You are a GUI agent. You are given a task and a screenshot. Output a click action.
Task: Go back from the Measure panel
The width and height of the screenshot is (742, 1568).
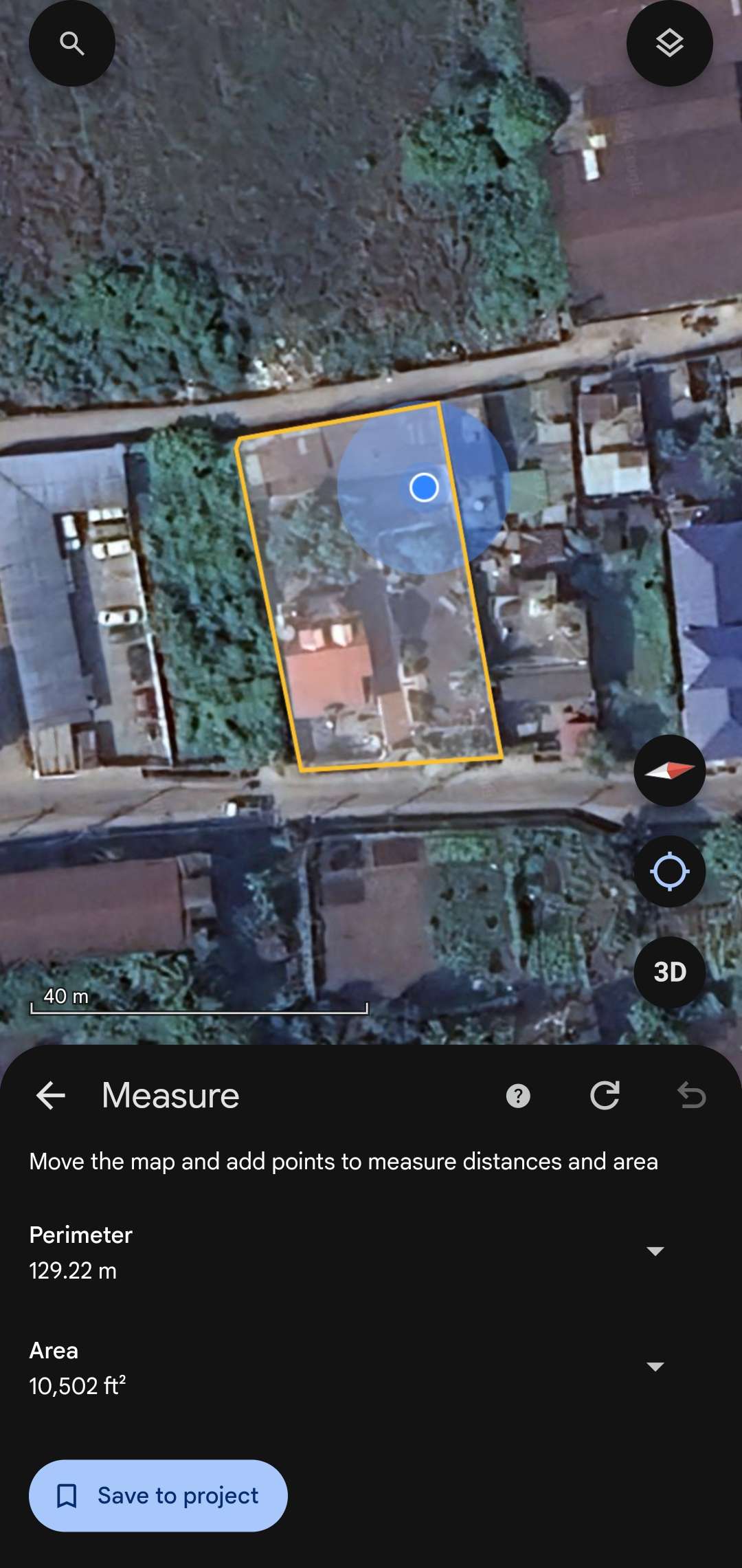click(51, 1095)
